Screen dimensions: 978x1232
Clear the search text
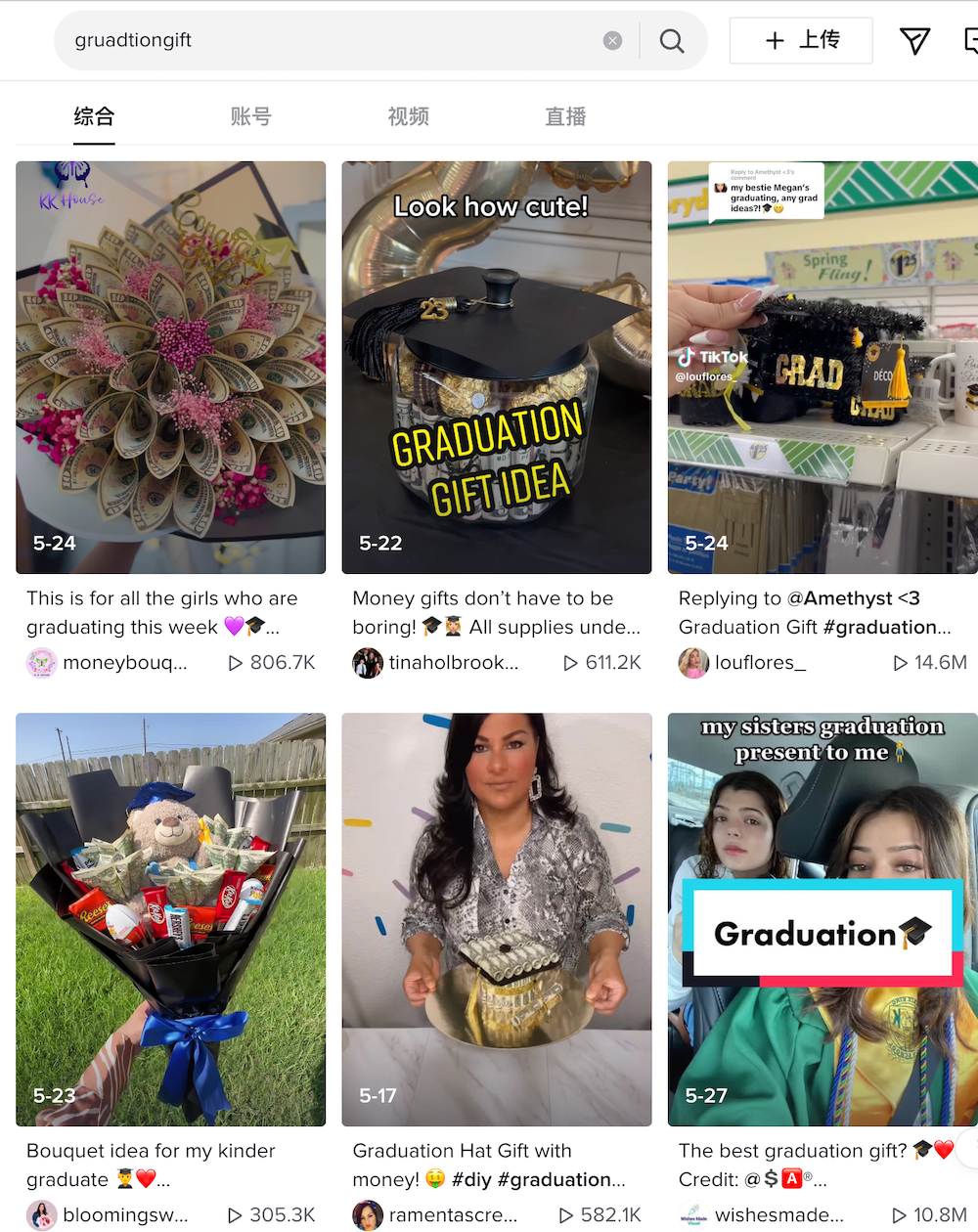[x=612, y=40]
